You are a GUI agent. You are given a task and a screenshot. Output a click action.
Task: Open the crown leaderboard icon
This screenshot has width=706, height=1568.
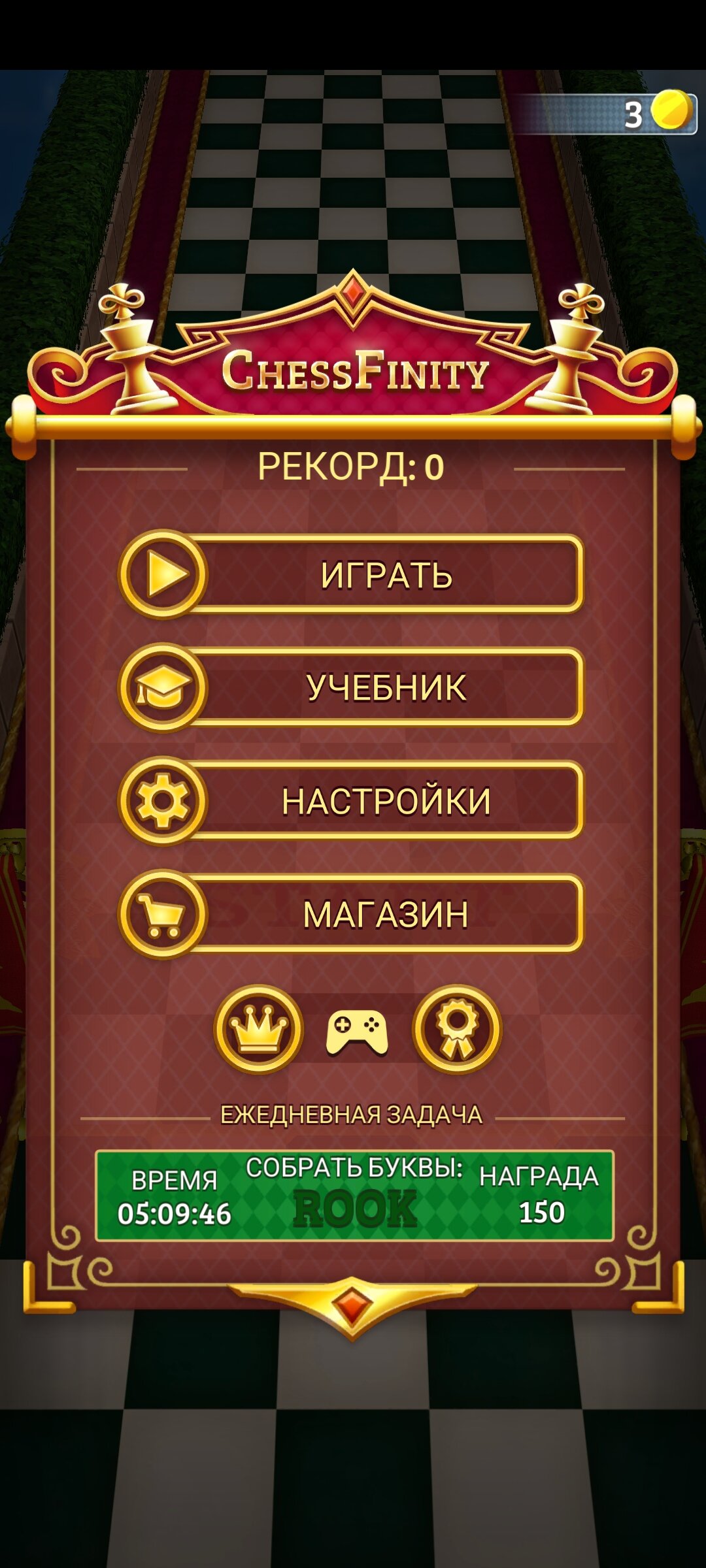point(259,1028)
